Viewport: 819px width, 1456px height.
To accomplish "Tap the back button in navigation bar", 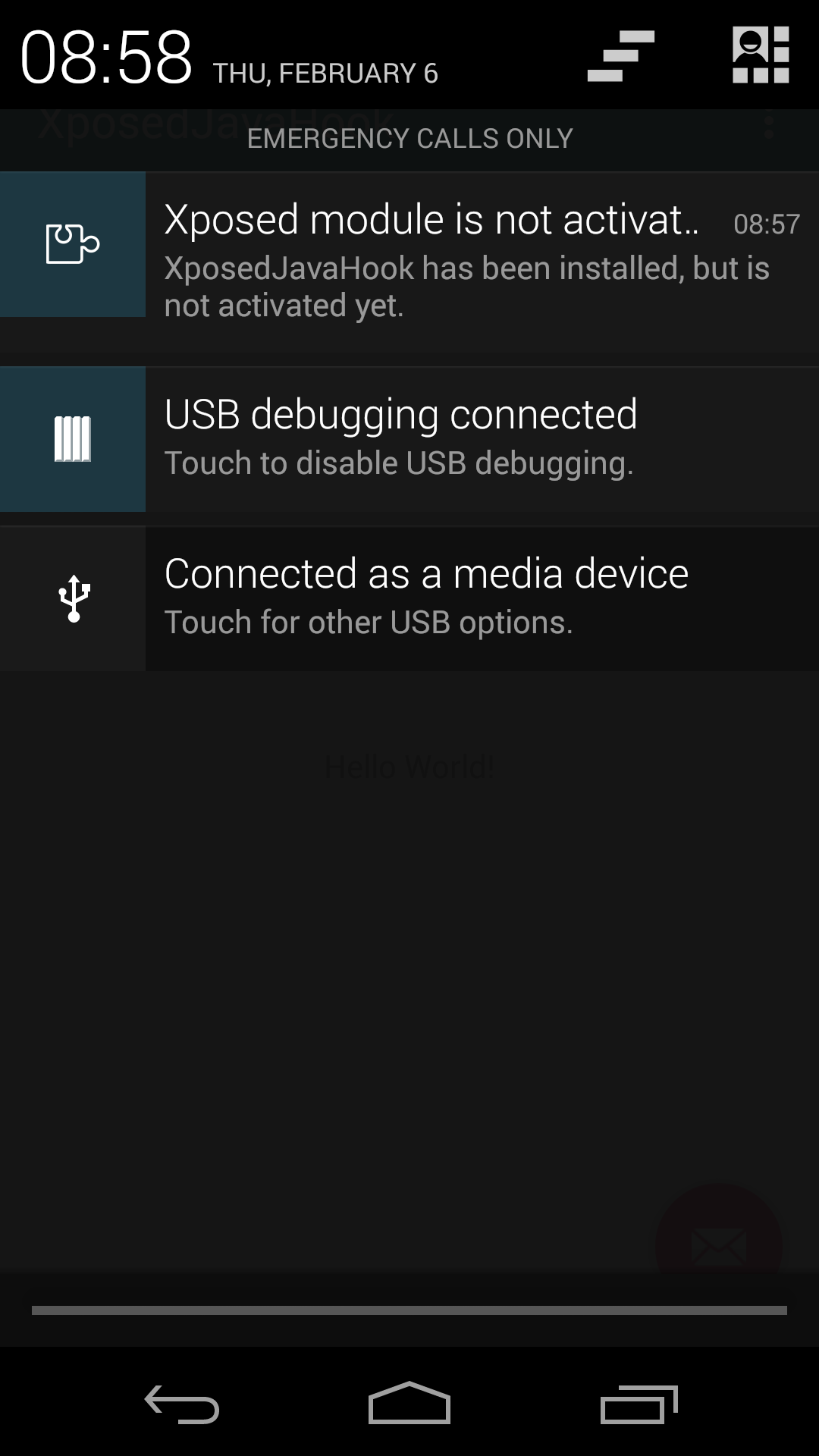I will pyautogui.click(x=182, y=1404).
